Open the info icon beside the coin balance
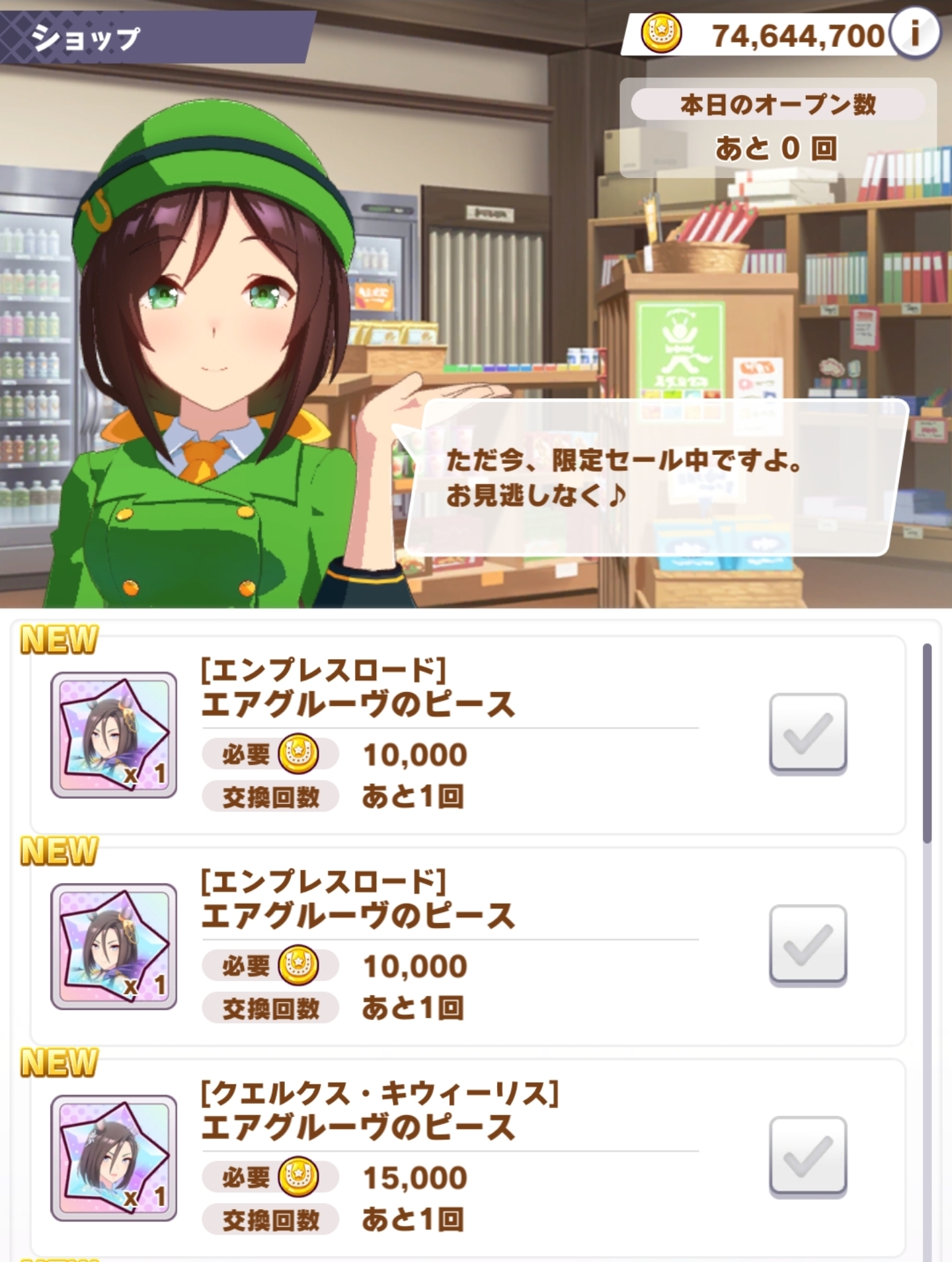 click(x=915, y=33)
